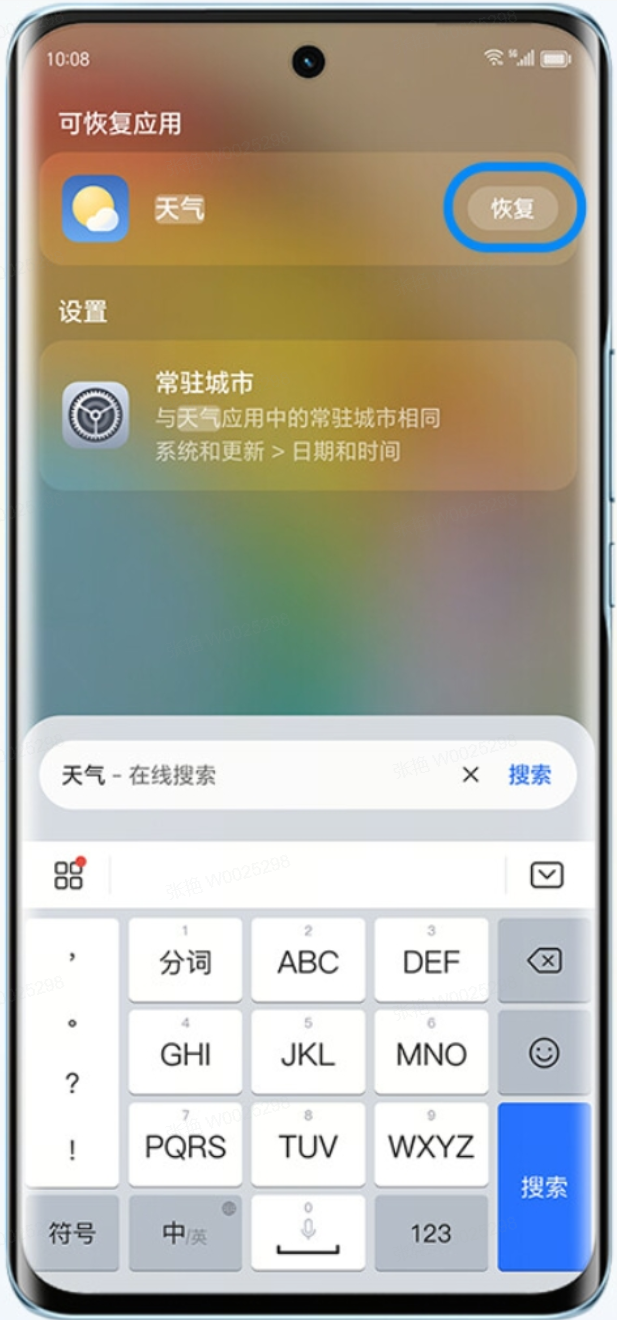Tap the JKL key
This screenshot has width=617, height=1320.
[308, 1052]
